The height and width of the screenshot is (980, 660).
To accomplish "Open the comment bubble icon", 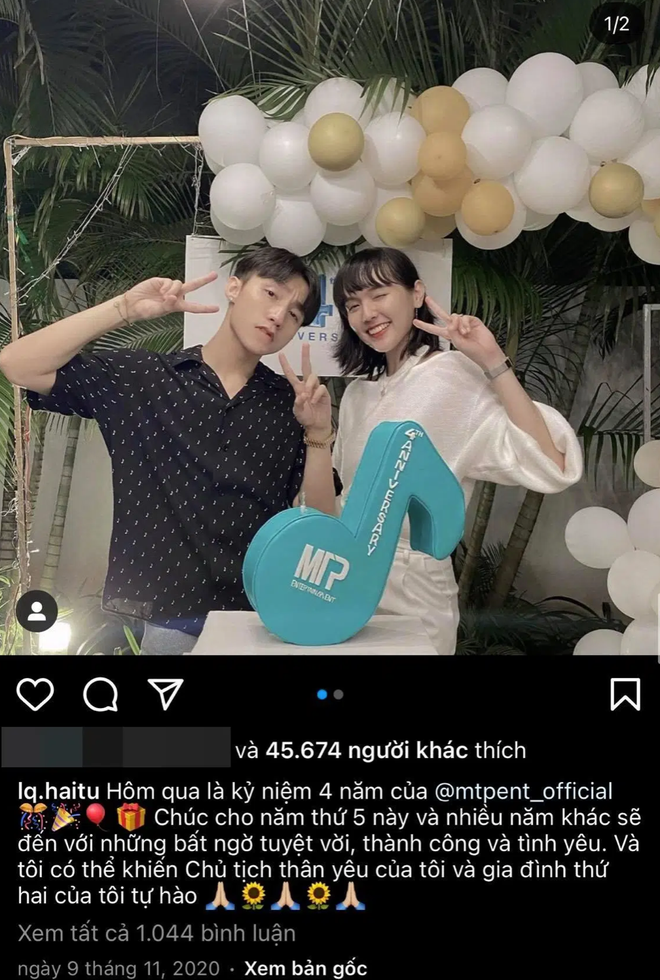I will click(x=100, y=693).
